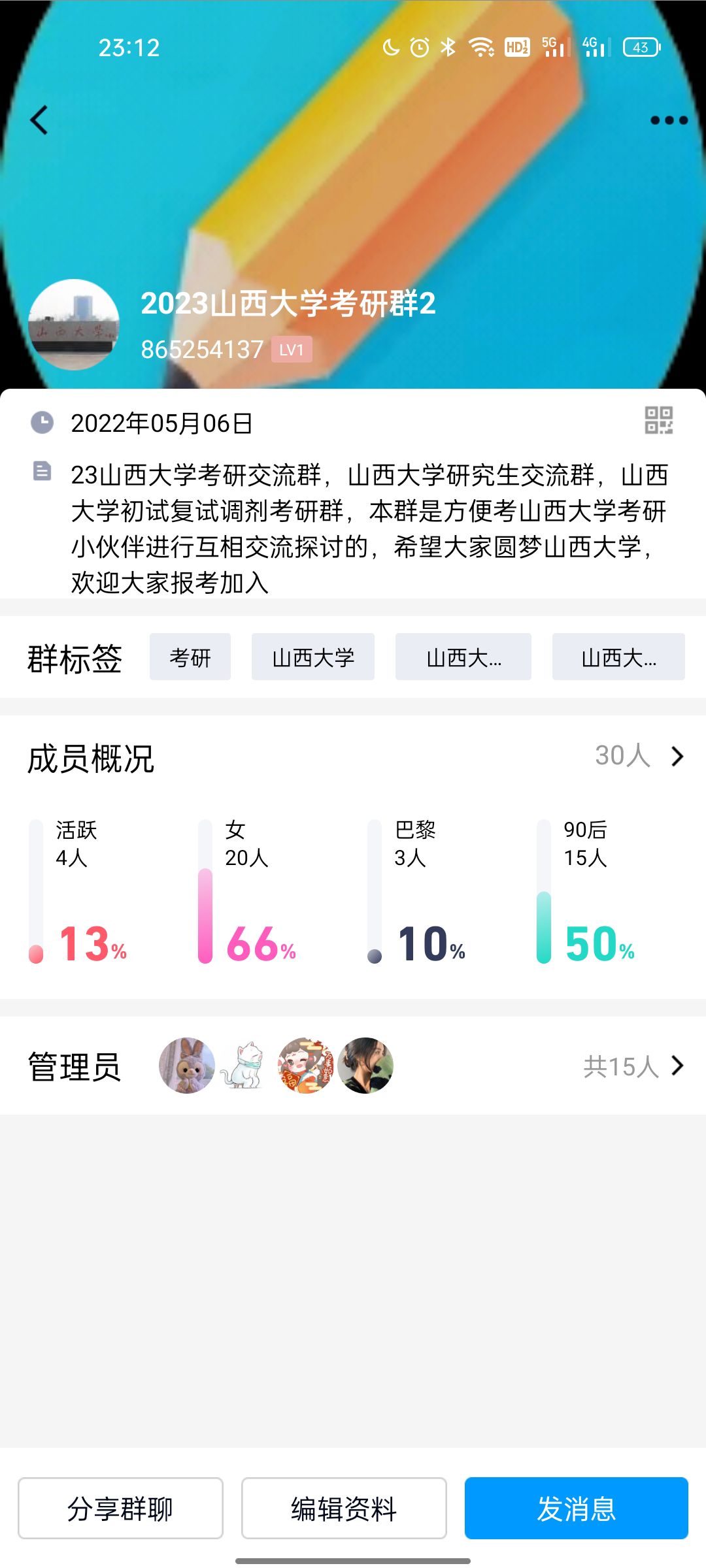This screenshot has height=1568, width=706.
Task: Go back using the top-left arrow
Action: pyautogui.click(x=39, y=120)
